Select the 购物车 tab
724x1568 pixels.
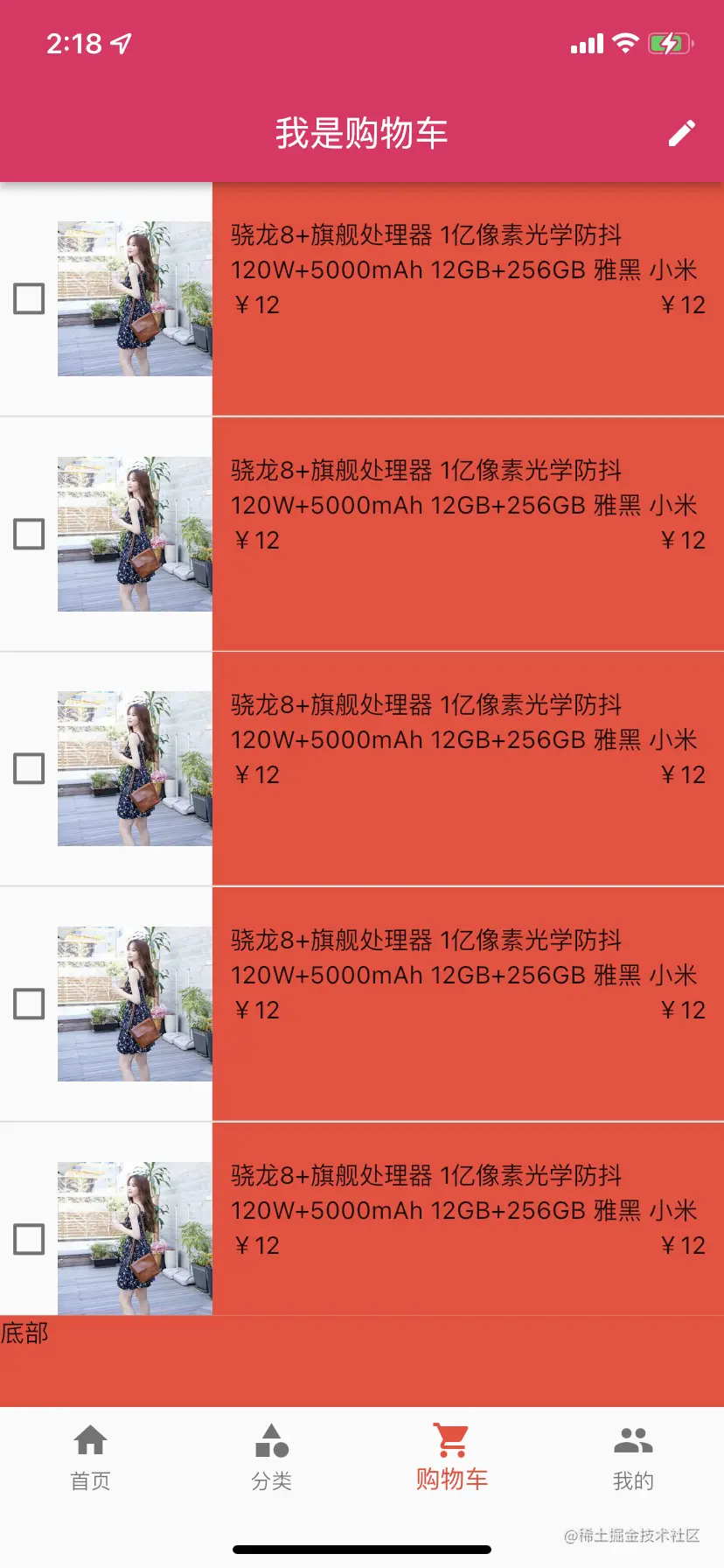click(x=452, y=1457)
